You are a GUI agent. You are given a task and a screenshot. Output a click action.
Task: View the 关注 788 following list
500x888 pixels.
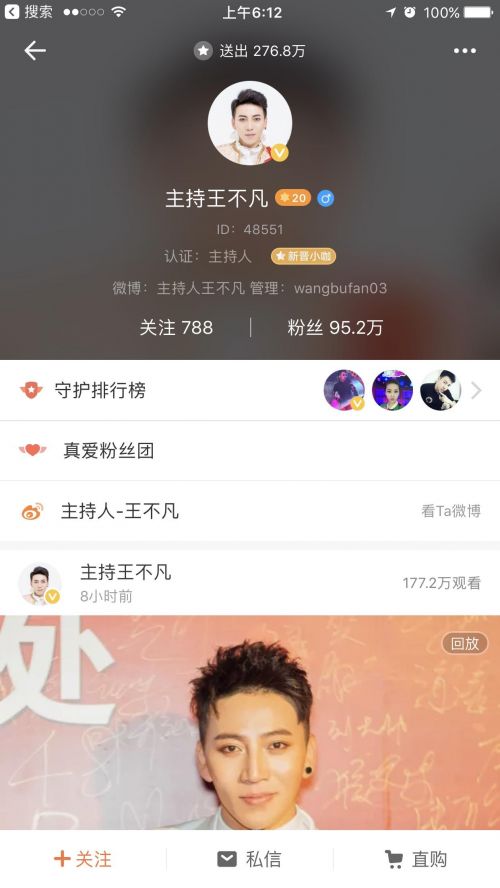(x=176, y=327)
